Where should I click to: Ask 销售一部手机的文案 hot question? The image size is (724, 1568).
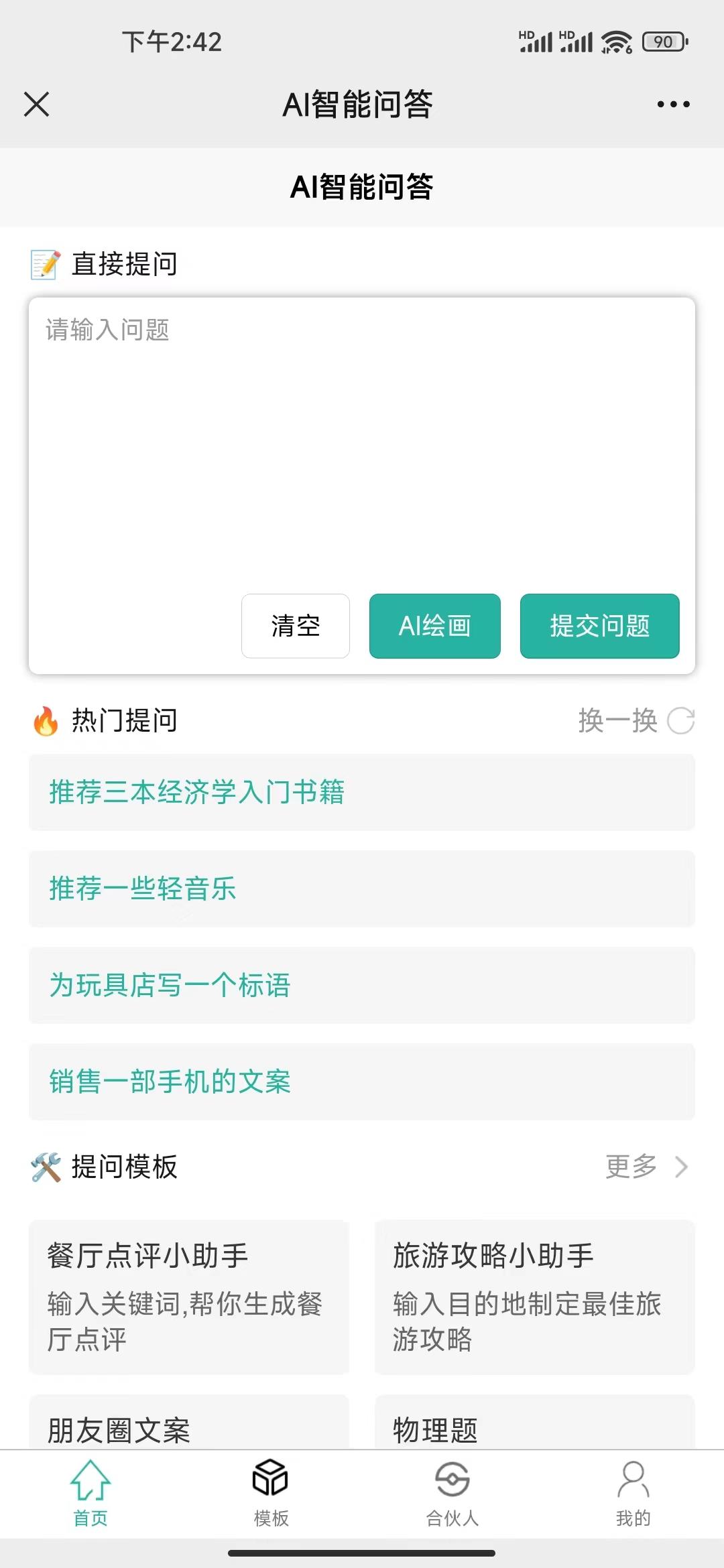tap(362, 1082)
